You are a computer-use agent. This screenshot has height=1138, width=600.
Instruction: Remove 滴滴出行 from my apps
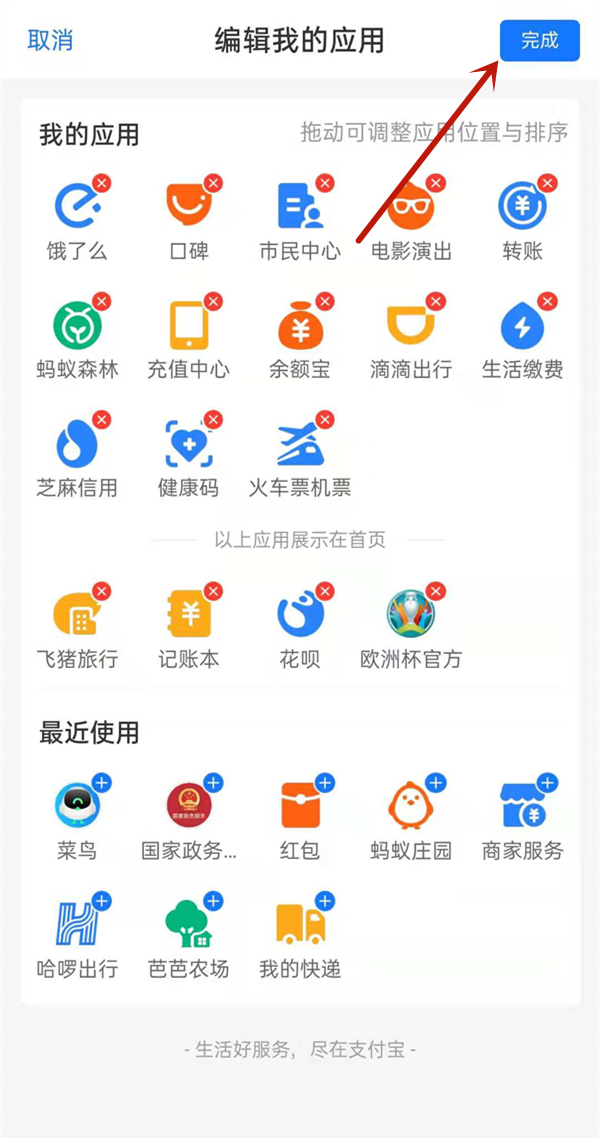(436, 301)
